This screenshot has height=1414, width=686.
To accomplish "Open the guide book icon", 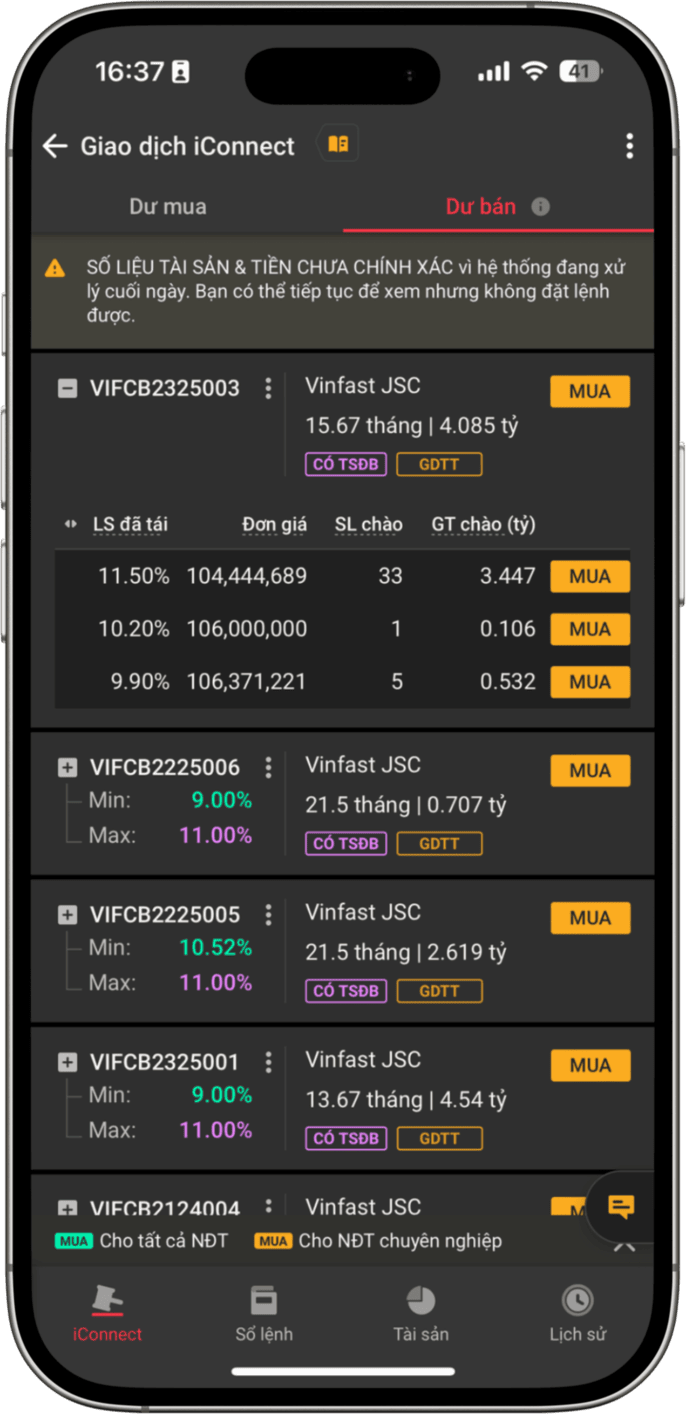I will pos(338,145).
